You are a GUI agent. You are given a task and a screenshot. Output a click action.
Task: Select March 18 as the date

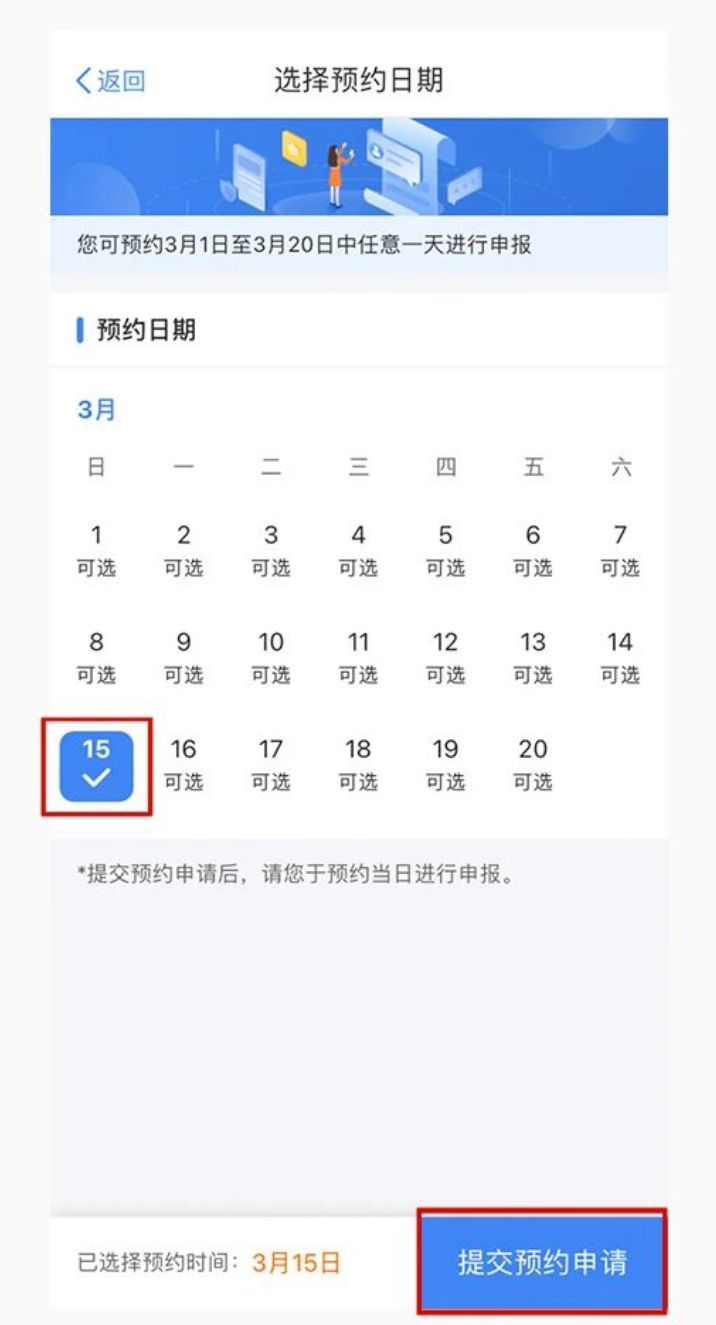click(358, 764)
